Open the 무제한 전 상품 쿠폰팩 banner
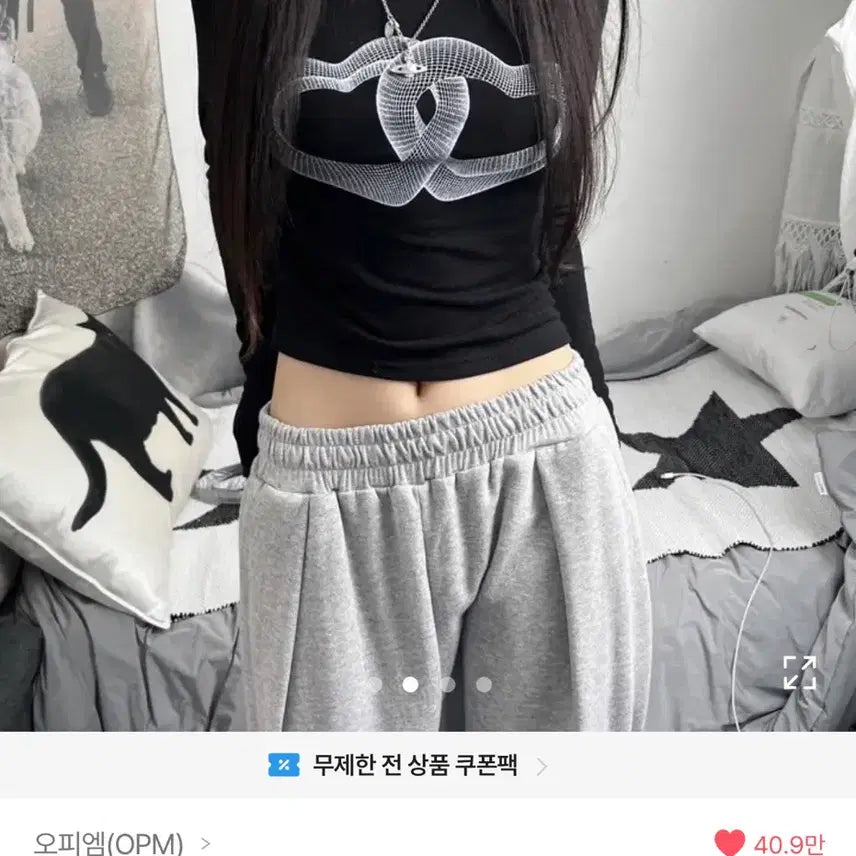Image resolution: width=856 pixels, height=856 pixels. 409,766
